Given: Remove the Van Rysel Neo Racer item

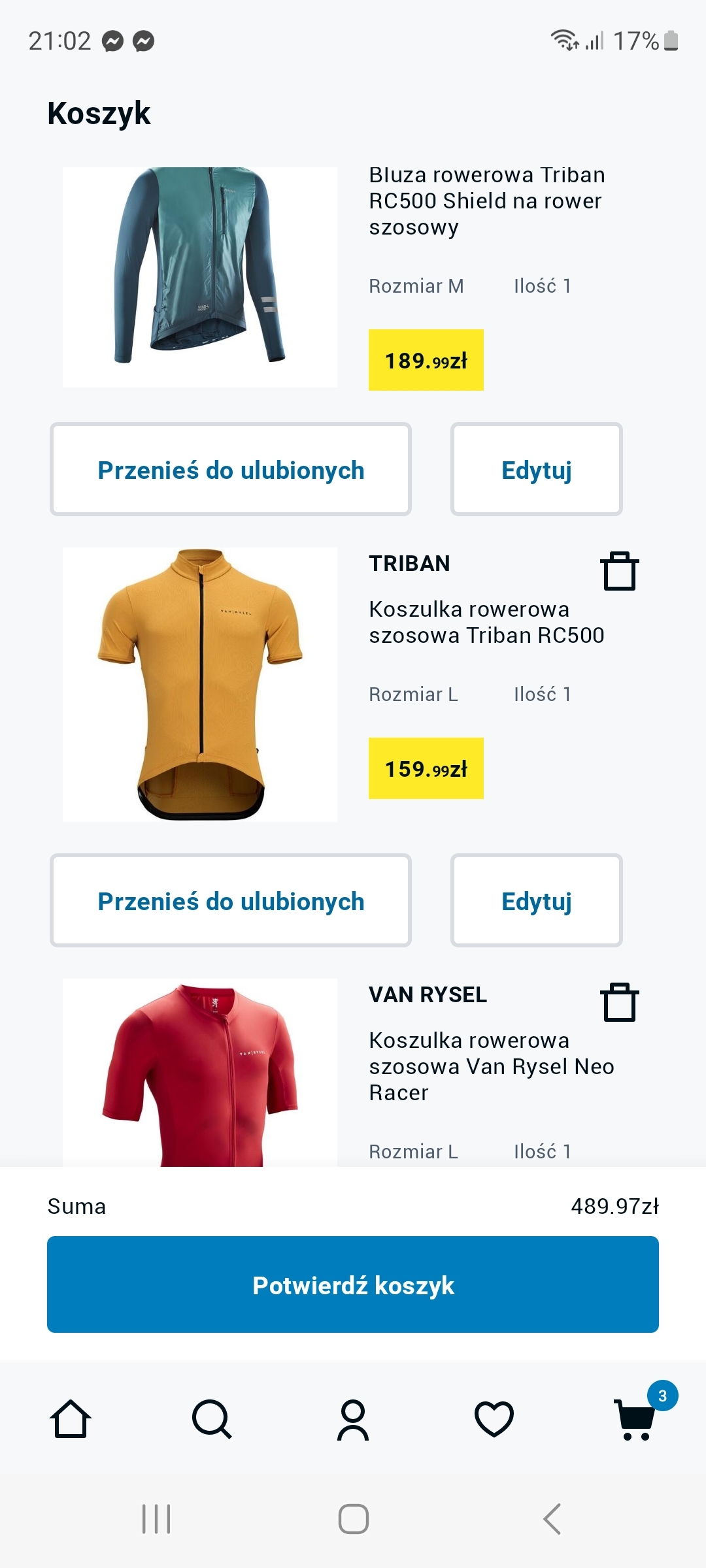Looking at the screenshot, I should coord(619,1002).
